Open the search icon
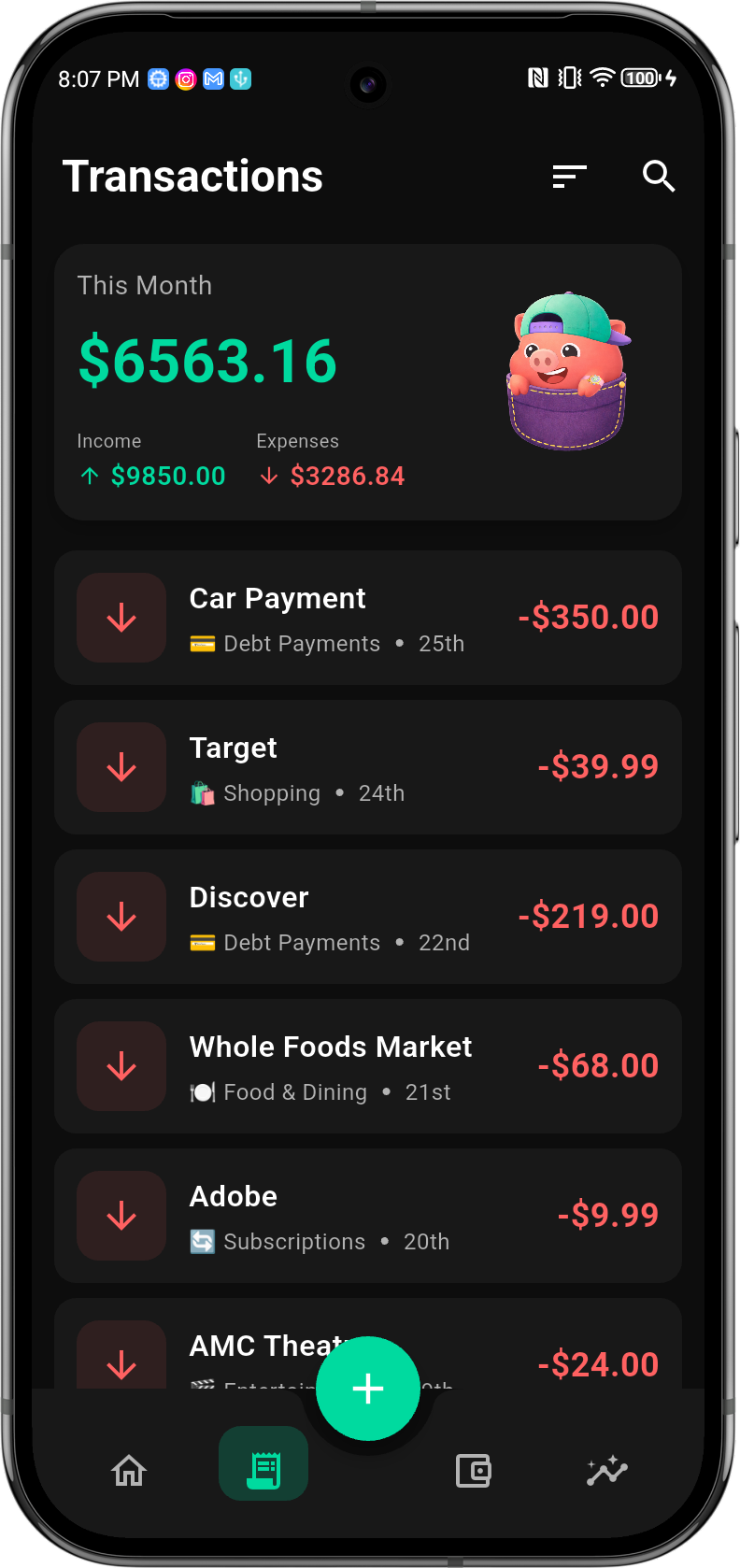The image size is (740, 1568). point(658,177)
